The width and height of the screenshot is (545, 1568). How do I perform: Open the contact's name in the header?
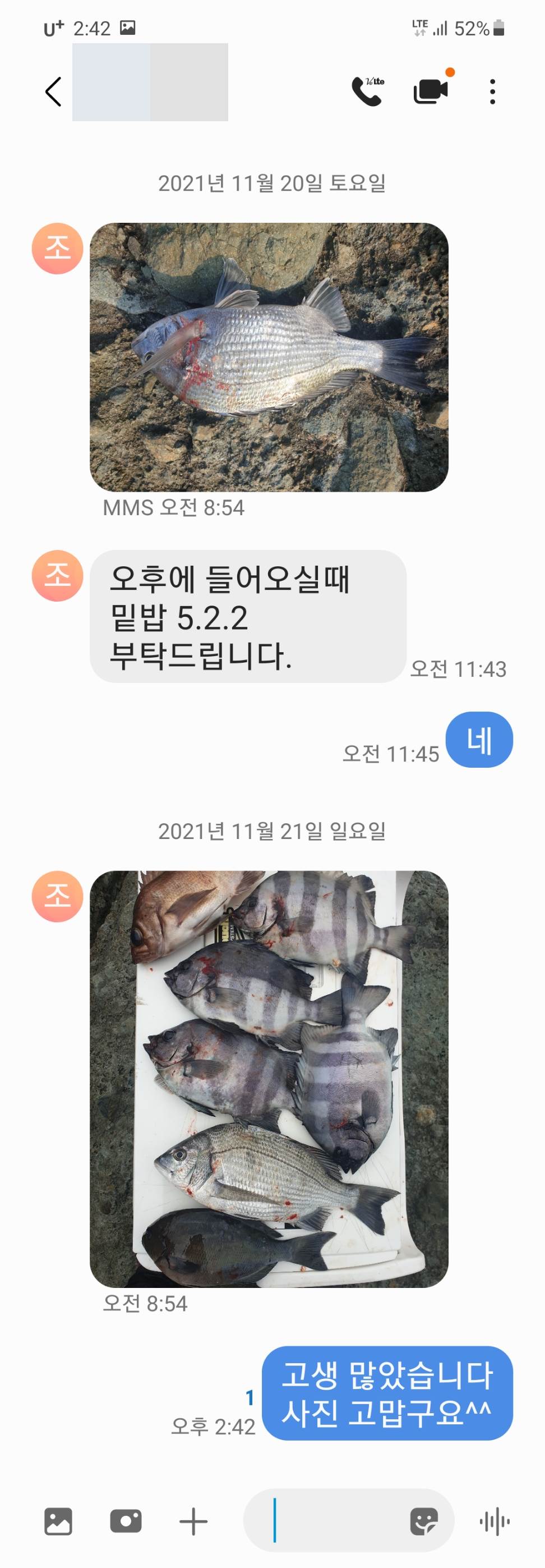pos(150,83)
